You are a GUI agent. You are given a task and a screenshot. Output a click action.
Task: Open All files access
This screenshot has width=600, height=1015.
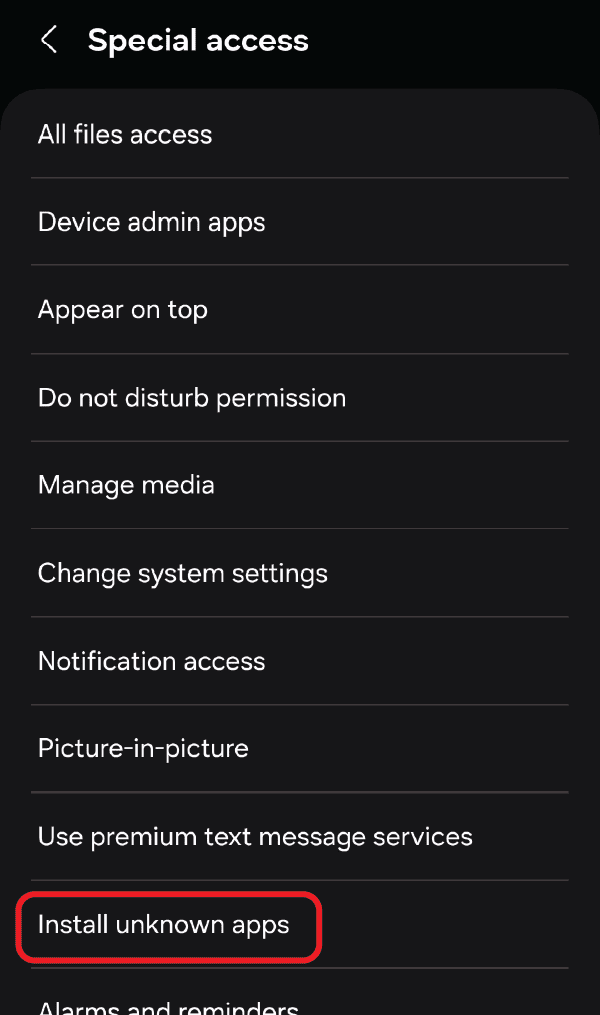pos(125,135)
